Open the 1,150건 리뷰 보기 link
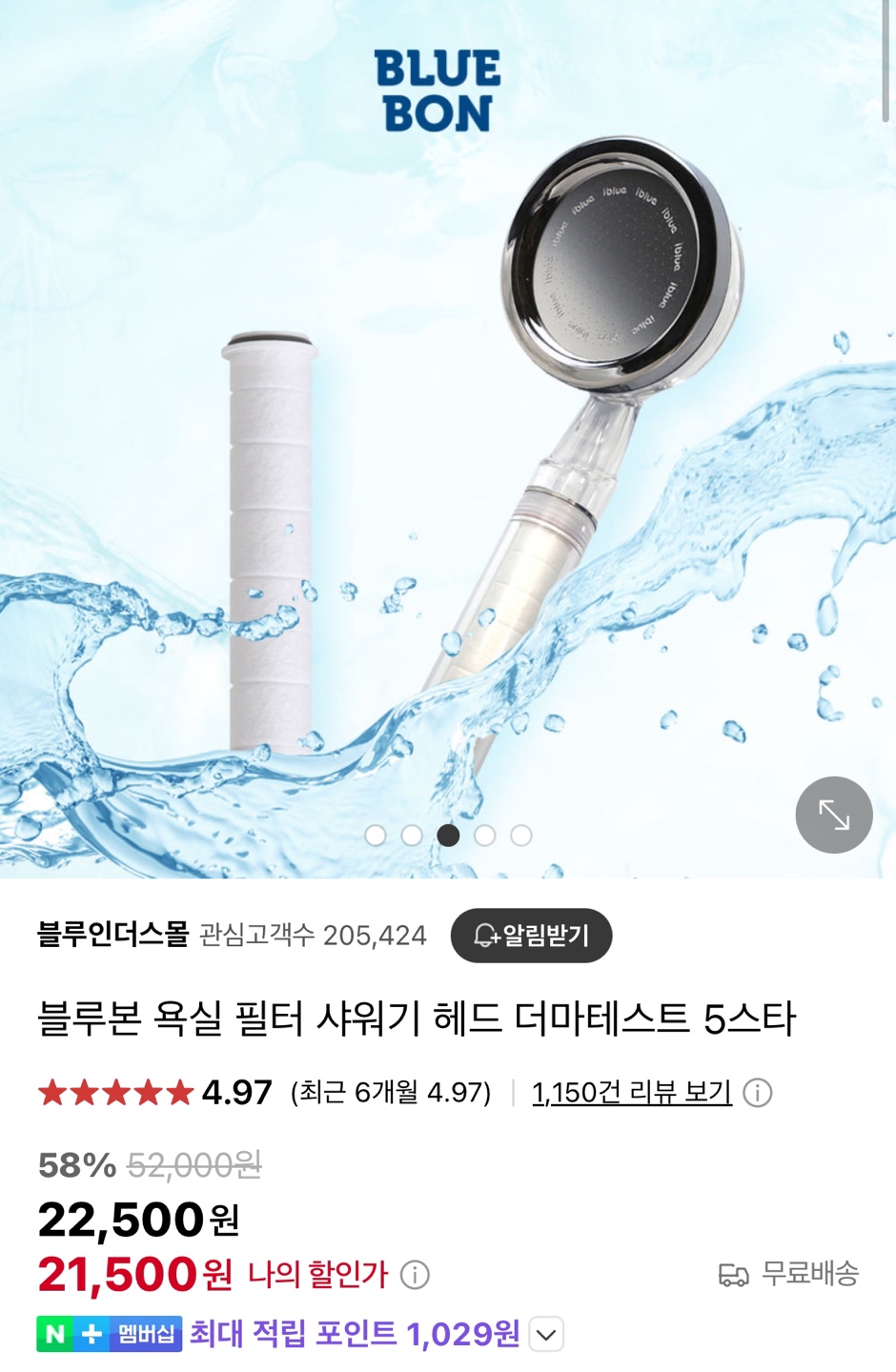The width and height of the screenshot is (896, 1372). click(x=631, y=1092)
